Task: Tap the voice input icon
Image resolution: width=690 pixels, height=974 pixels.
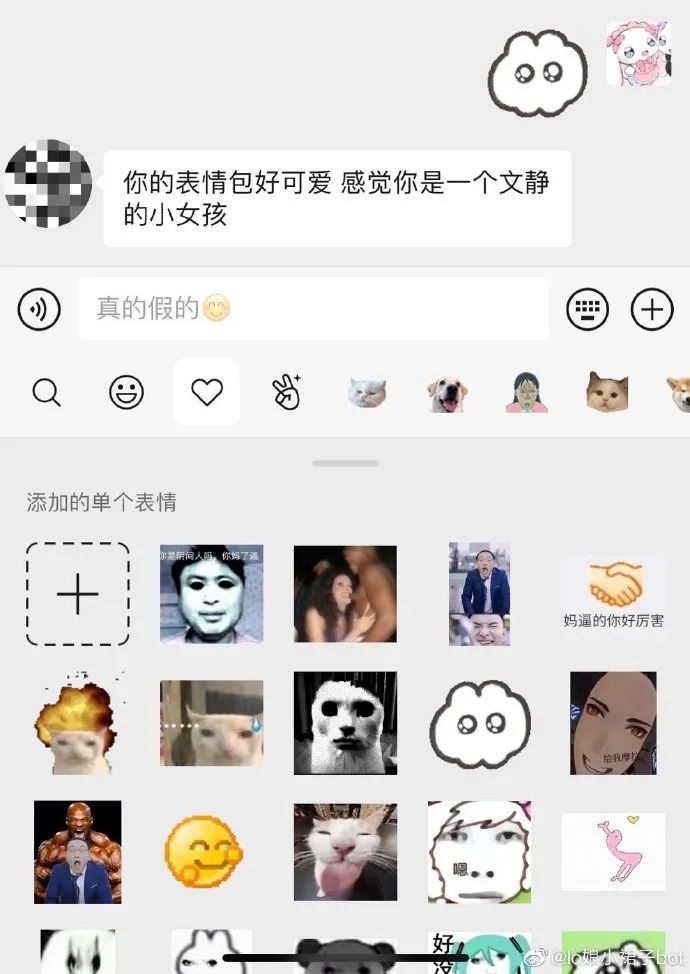Action: point(39,310)
